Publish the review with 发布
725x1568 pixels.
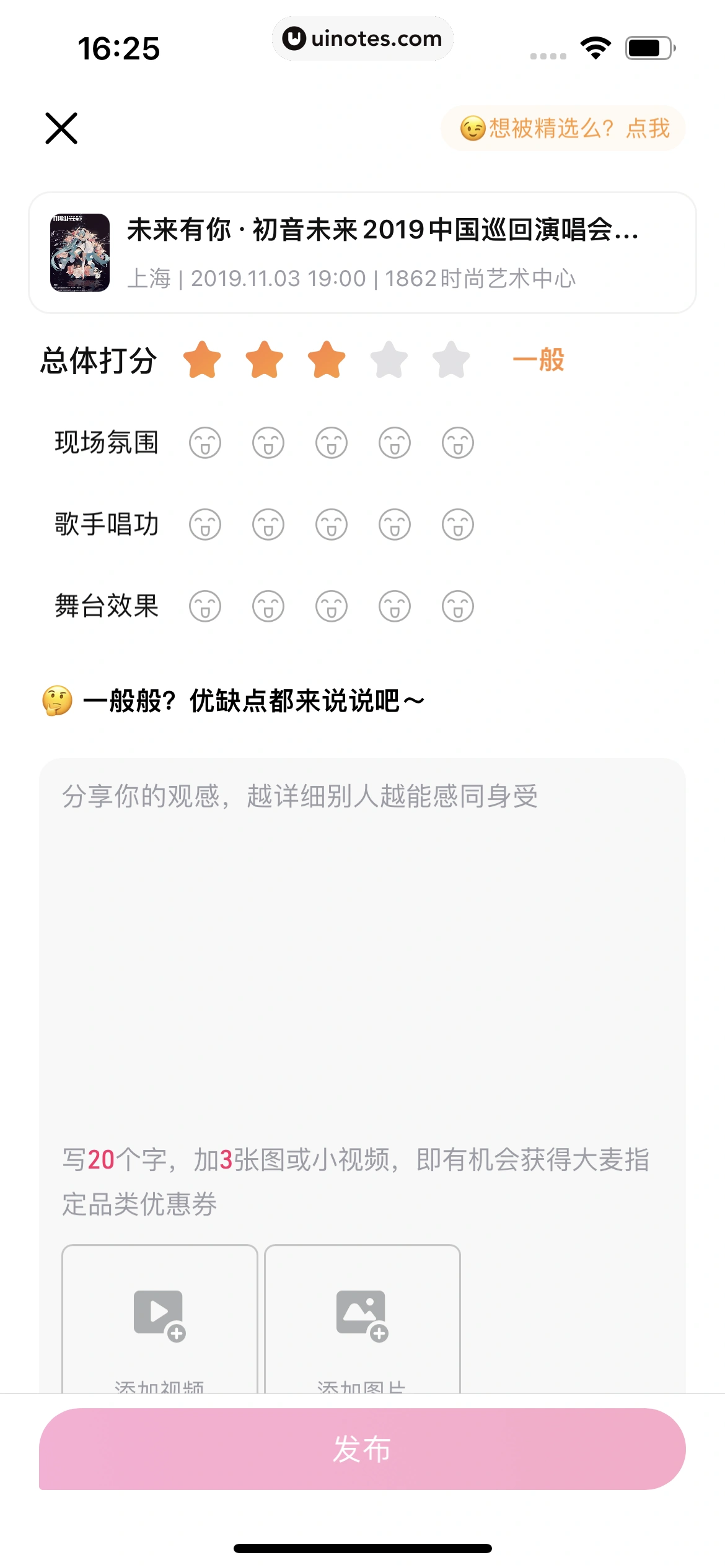pyautogui.click(x=362, y=1449)
